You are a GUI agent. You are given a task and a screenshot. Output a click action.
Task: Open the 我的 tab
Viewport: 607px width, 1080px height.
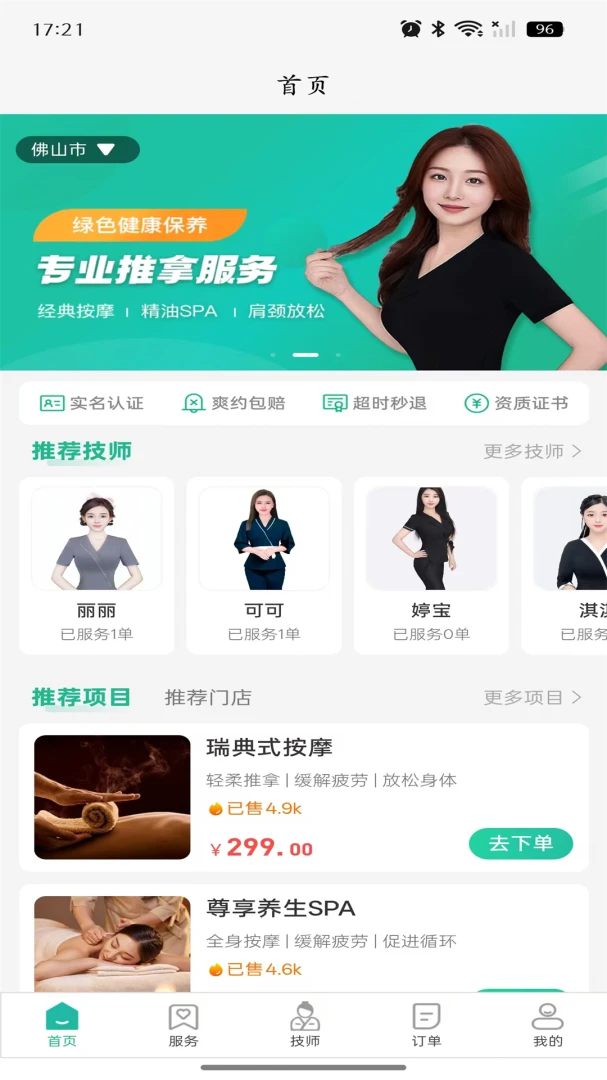coord(548,1025)
